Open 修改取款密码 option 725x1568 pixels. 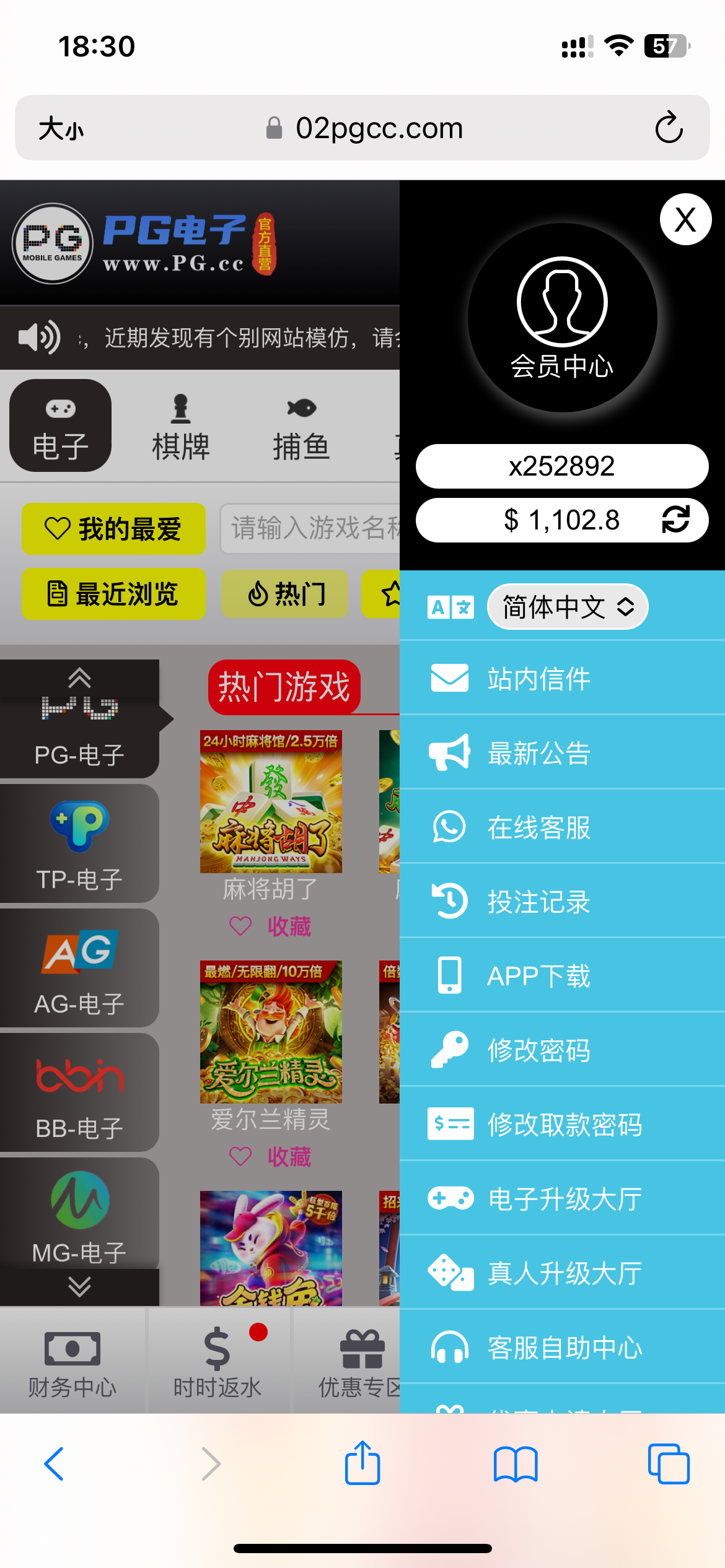pyautogui.click(x=564, y=1125)
